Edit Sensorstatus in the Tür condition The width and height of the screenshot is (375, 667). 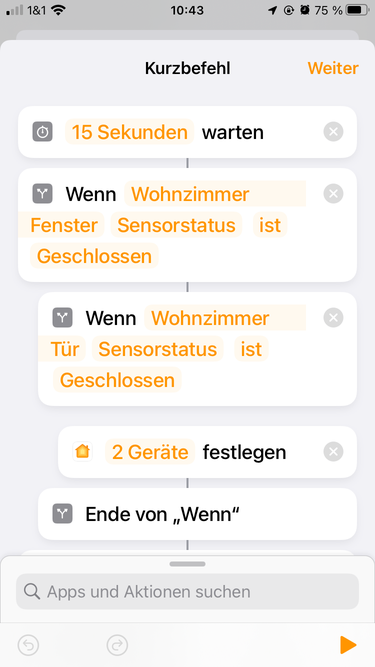pos(158,349)
